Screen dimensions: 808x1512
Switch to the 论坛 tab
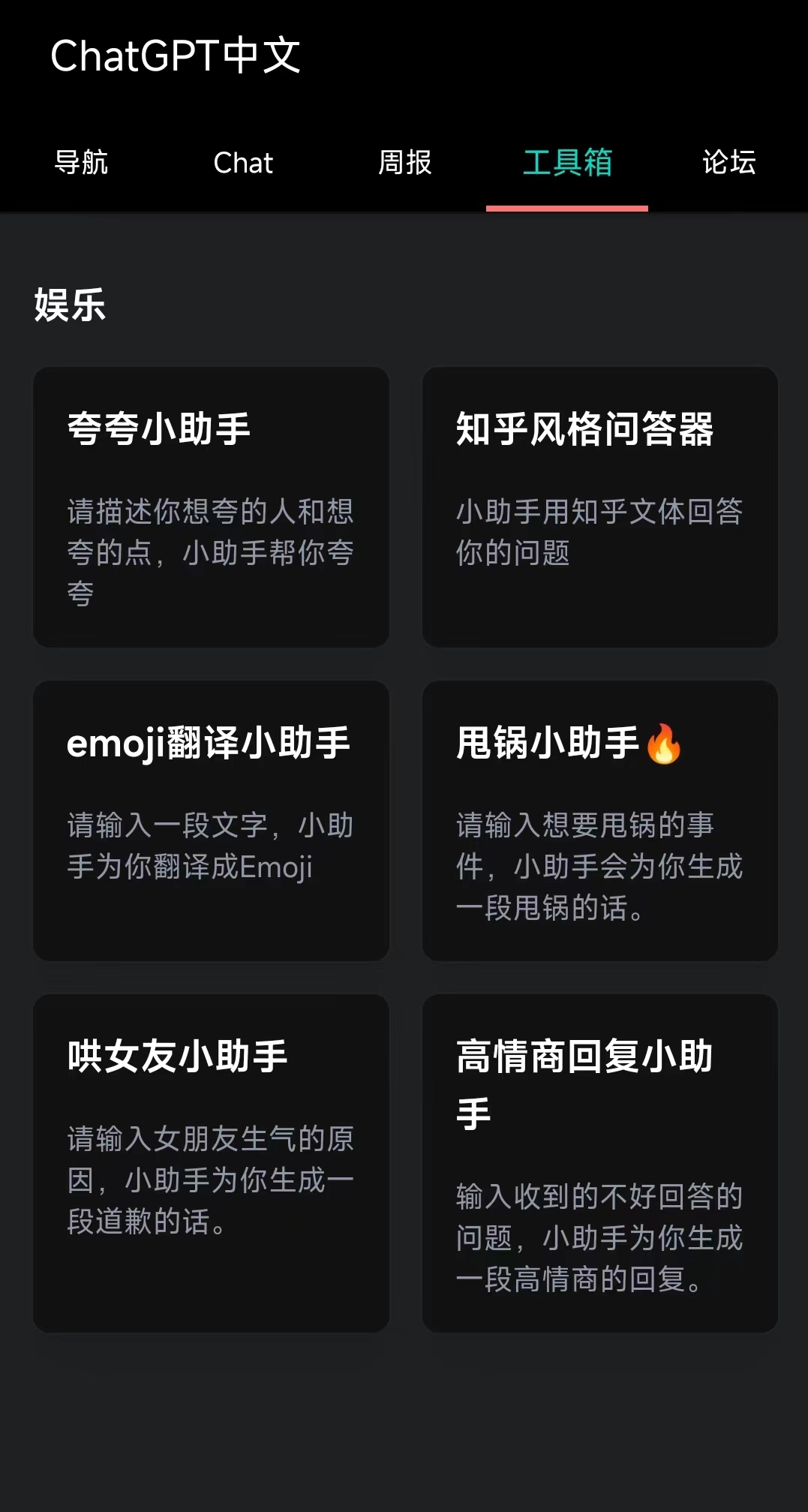point(728,163)
